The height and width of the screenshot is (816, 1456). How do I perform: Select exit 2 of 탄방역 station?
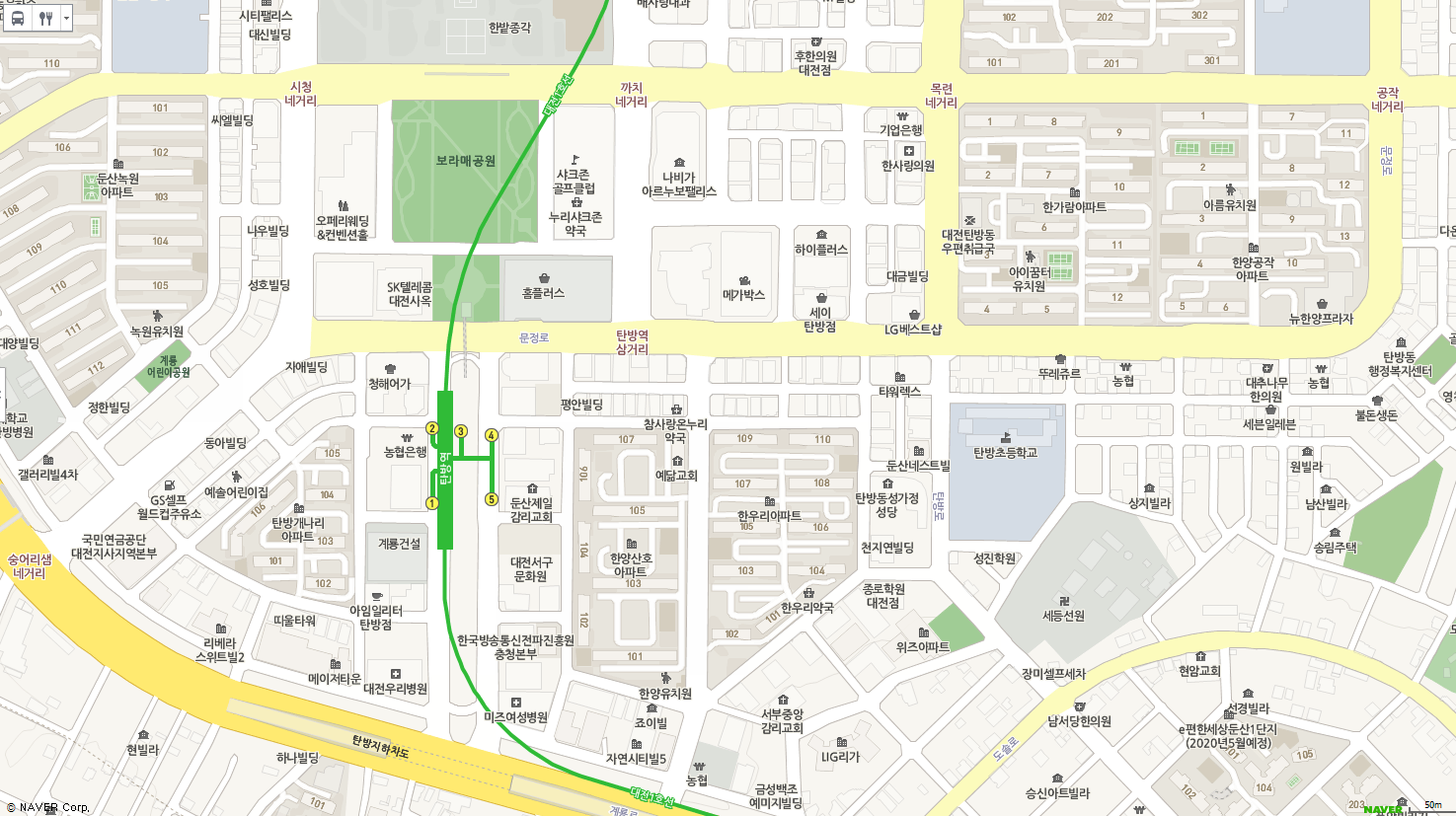431,428
